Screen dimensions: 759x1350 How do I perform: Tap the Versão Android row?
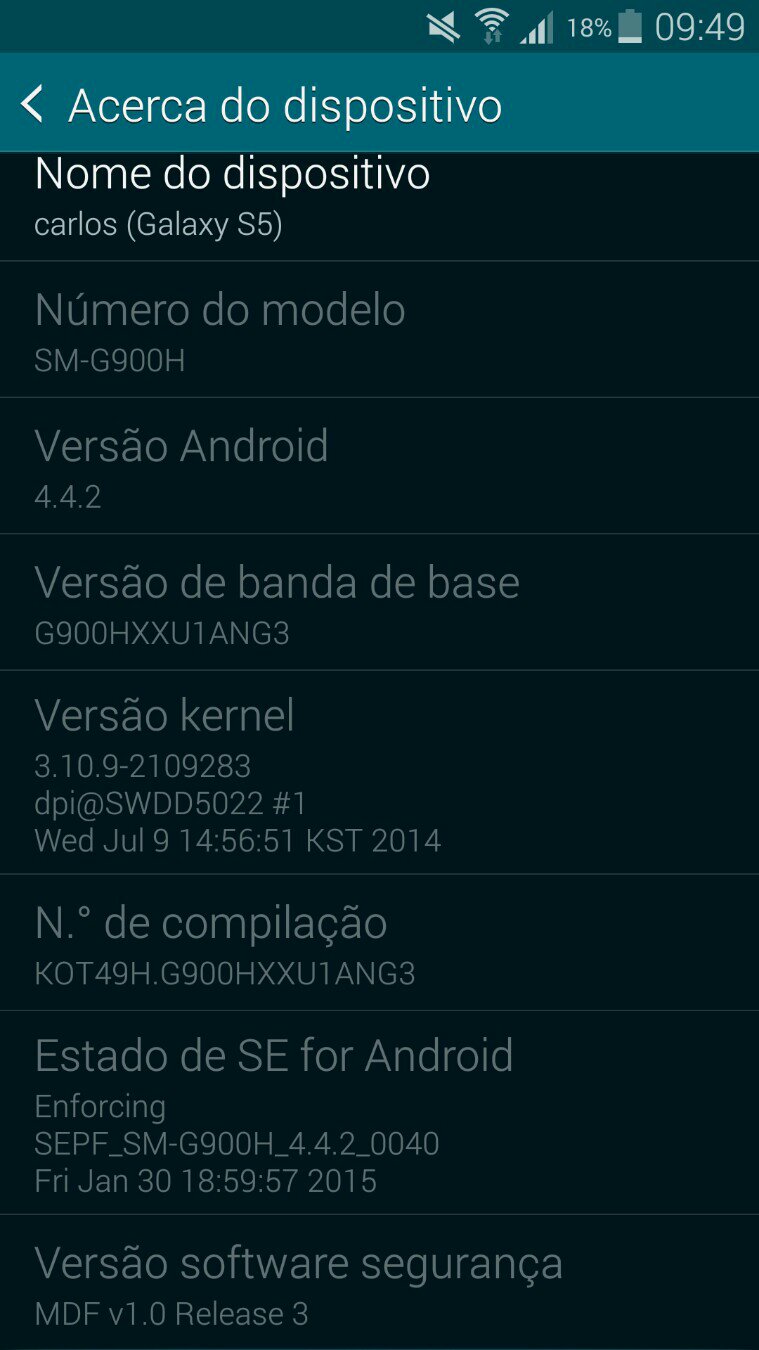[x=379, y=466]
